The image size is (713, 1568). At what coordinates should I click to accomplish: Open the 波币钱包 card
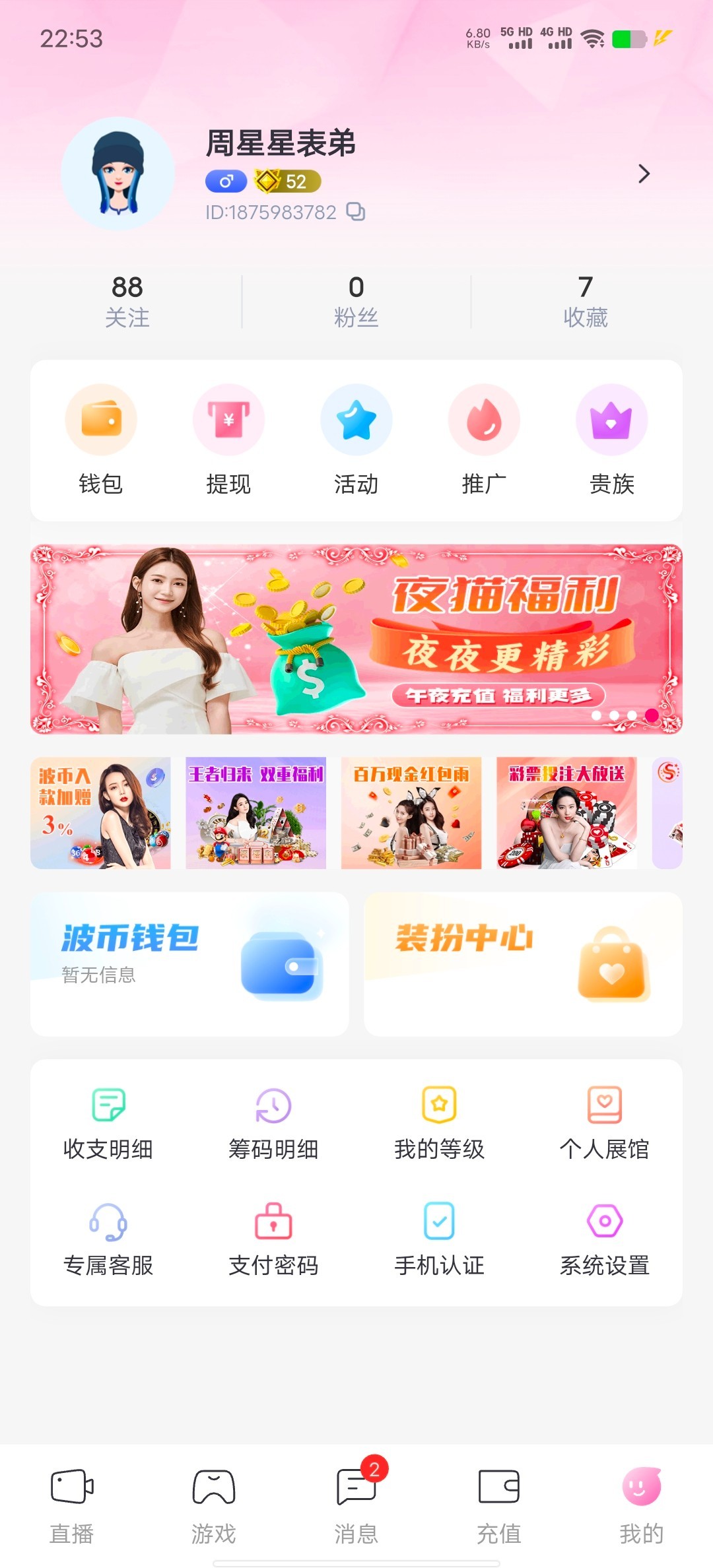pos(189,964)
